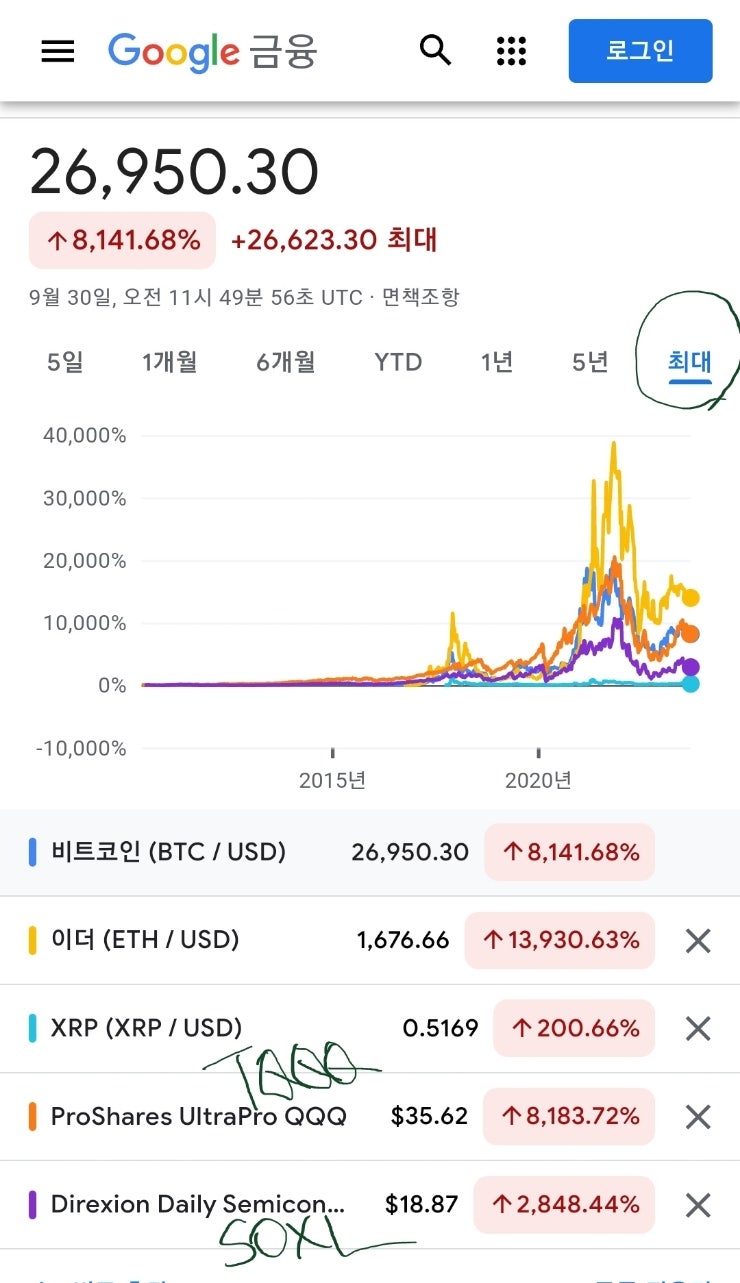The image size is (740, 1283).
Task: Switch to the YTD tab
Action: point(397,362)
